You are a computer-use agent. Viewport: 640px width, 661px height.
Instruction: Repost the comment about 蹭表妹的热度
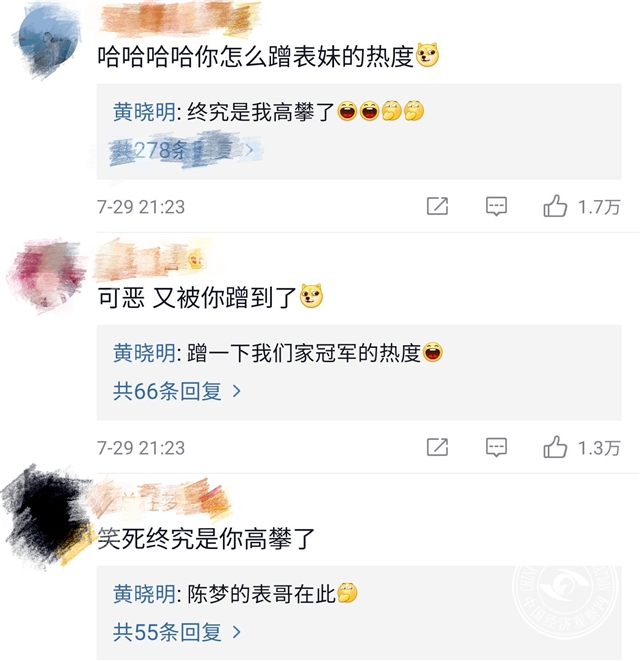437,207
